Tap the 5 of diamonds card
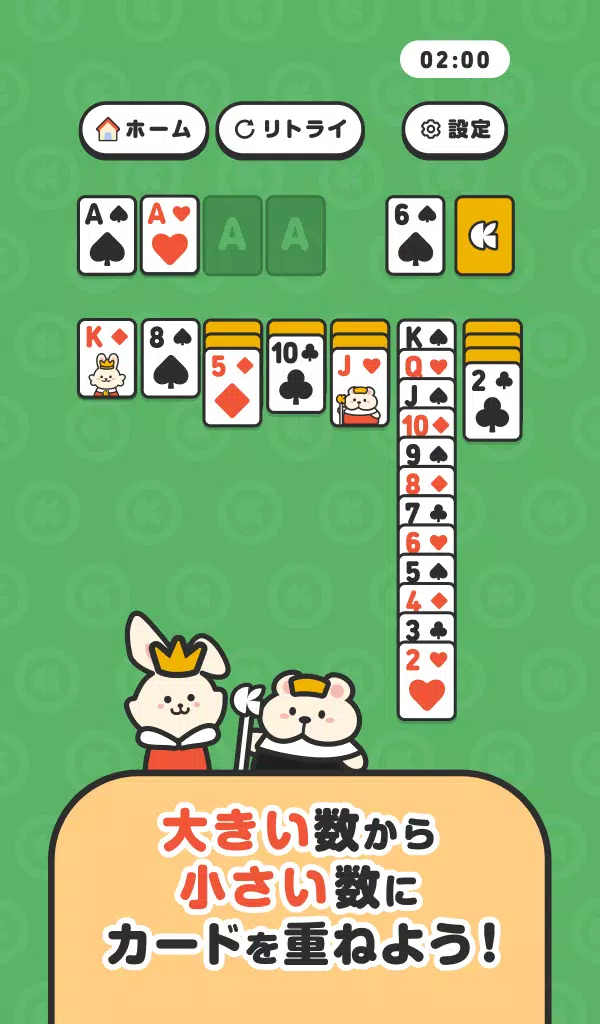The height and width of the screenshot is (1024, 600). [x=233, y=387]
